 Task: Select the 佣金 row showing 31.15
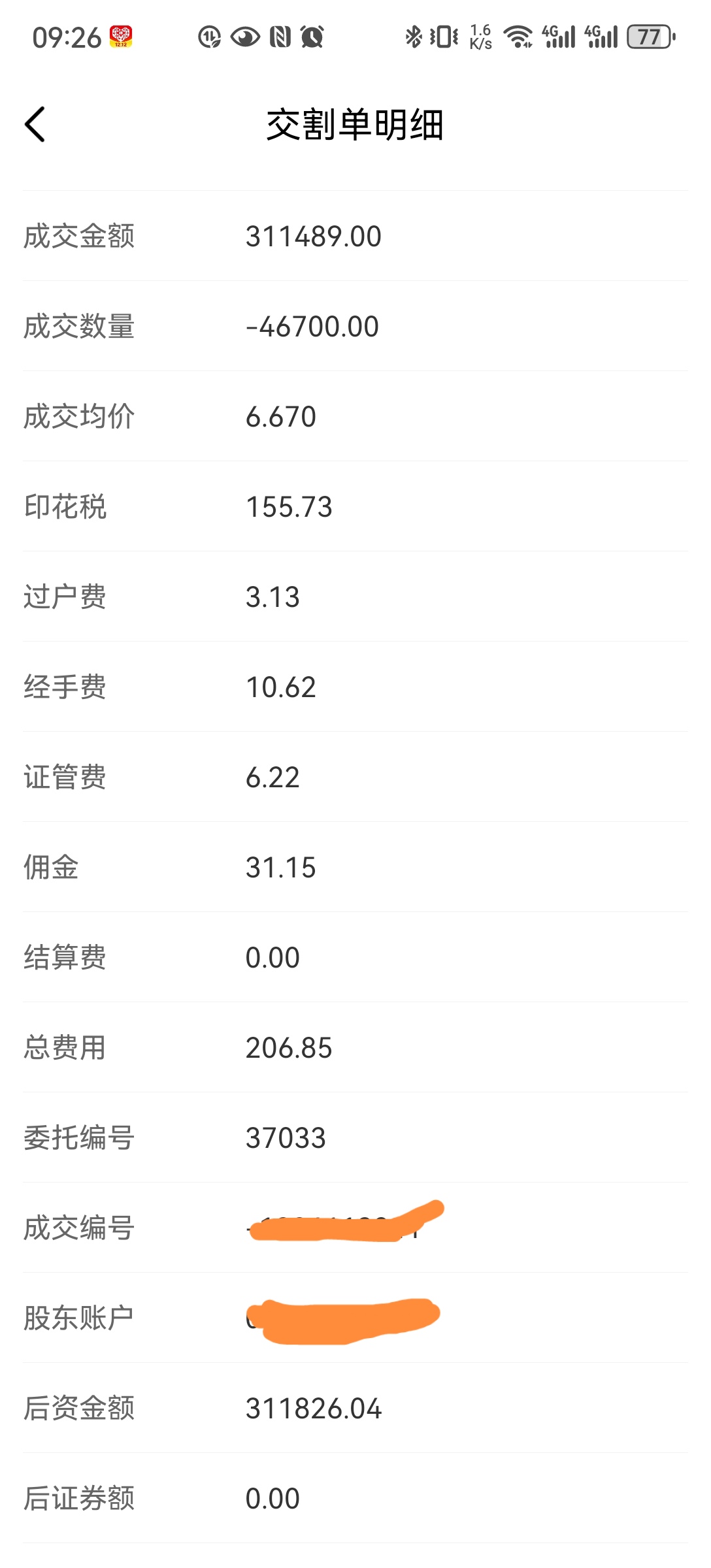[281, 868]
